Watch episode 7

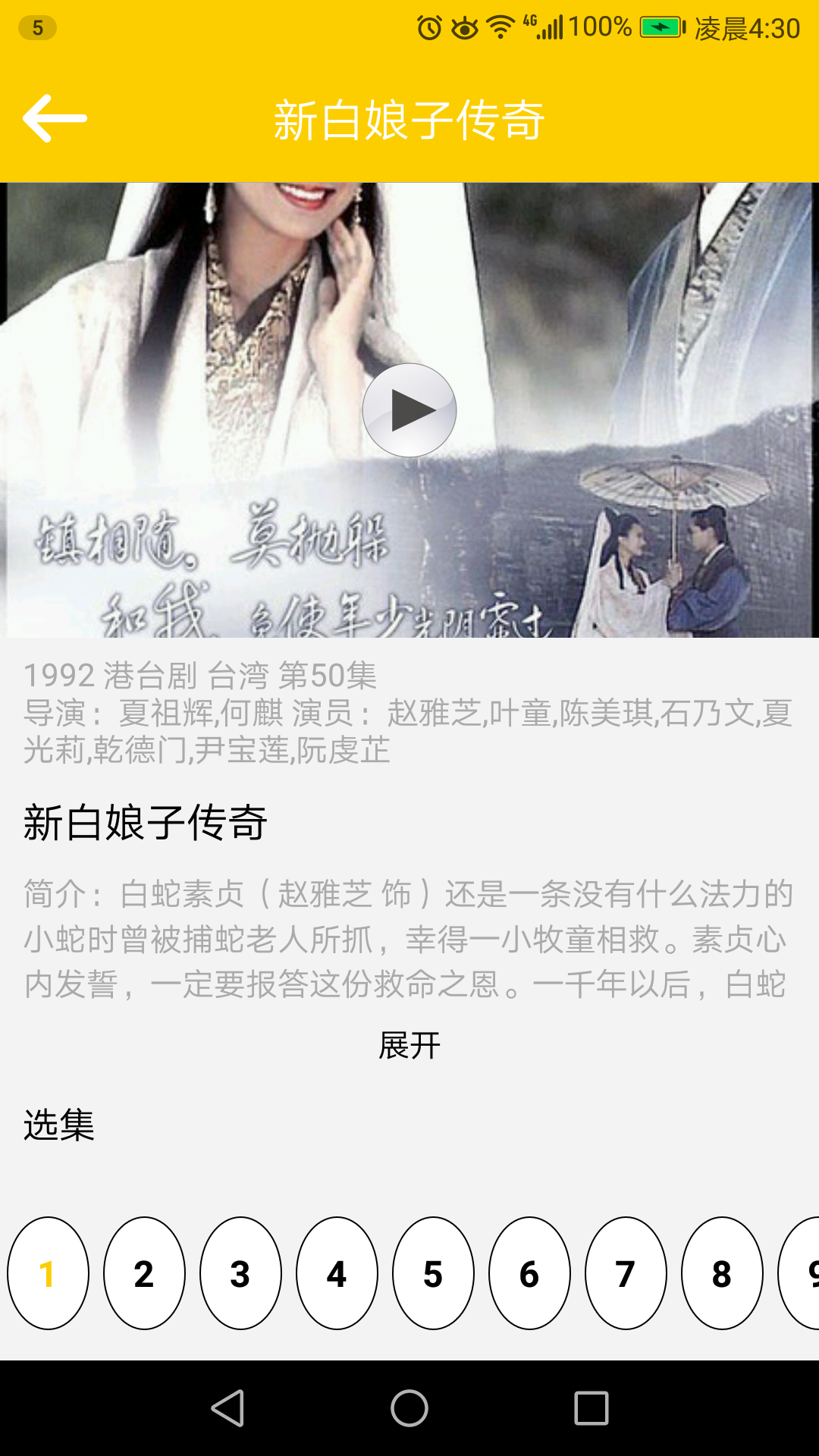pos(626,1273)
